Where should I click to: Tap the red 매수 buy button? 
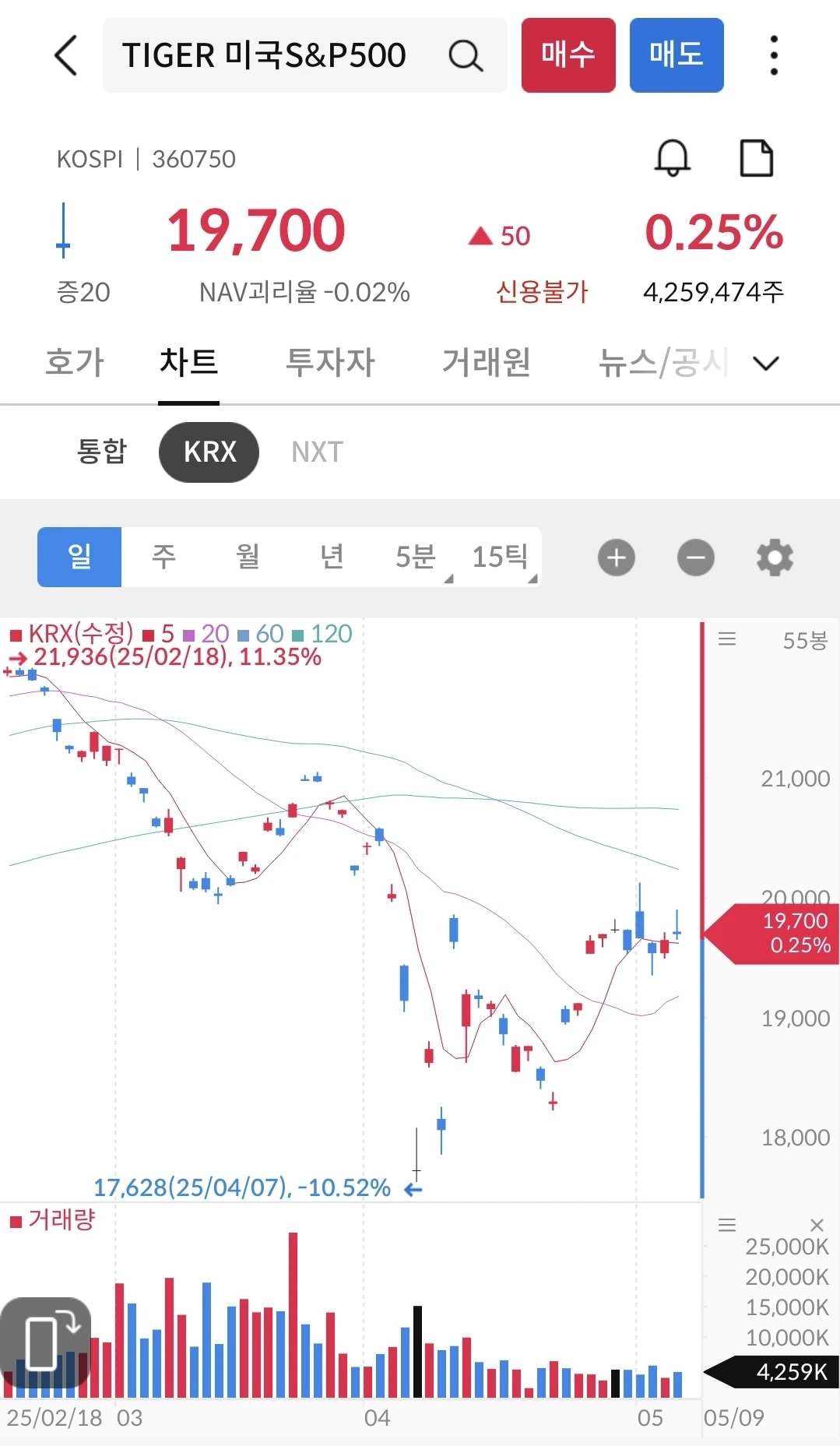pos(568,55)
